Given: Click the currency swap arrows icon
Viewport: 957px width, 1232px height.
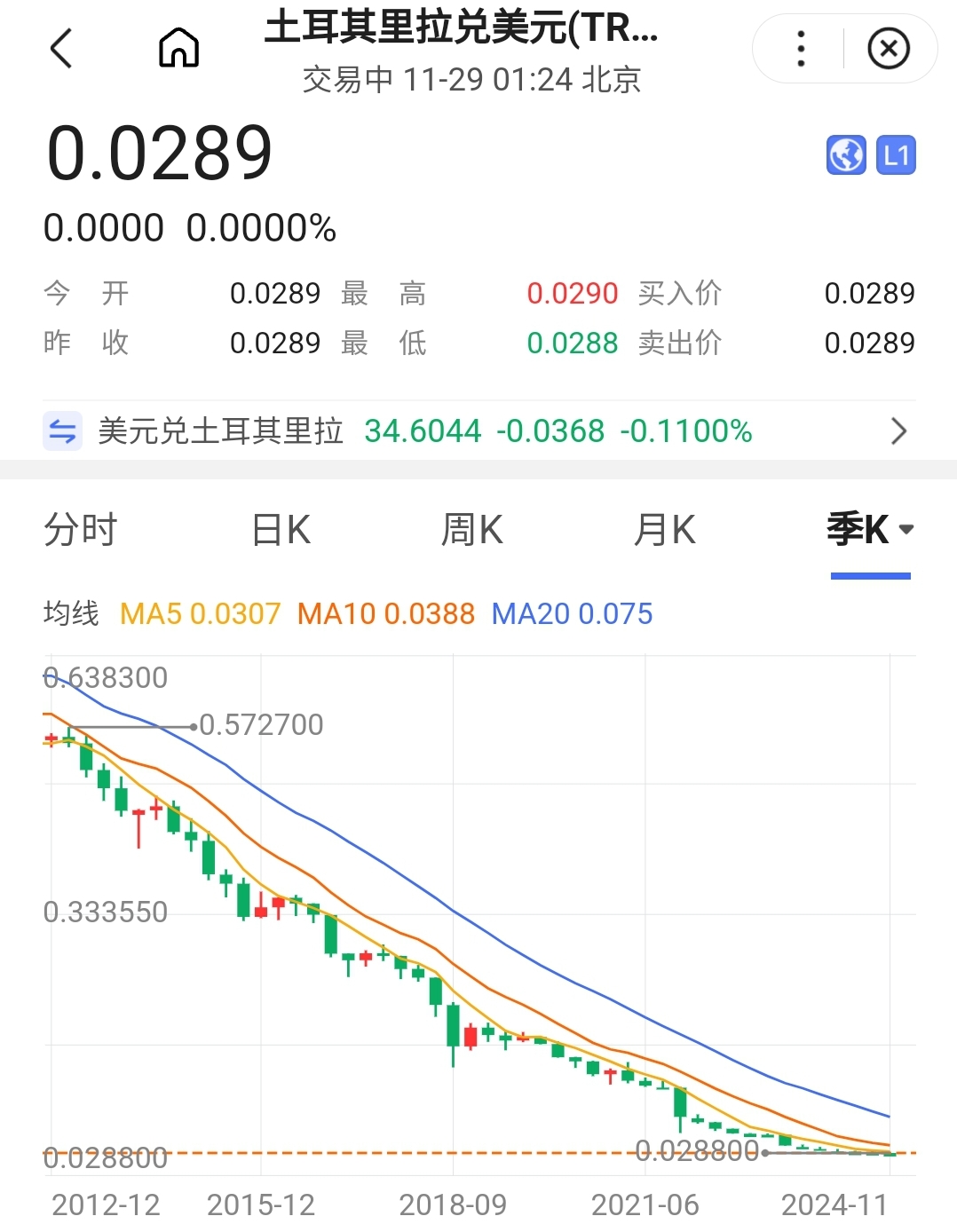Looking at the screenshot, I should pos(62,431).
